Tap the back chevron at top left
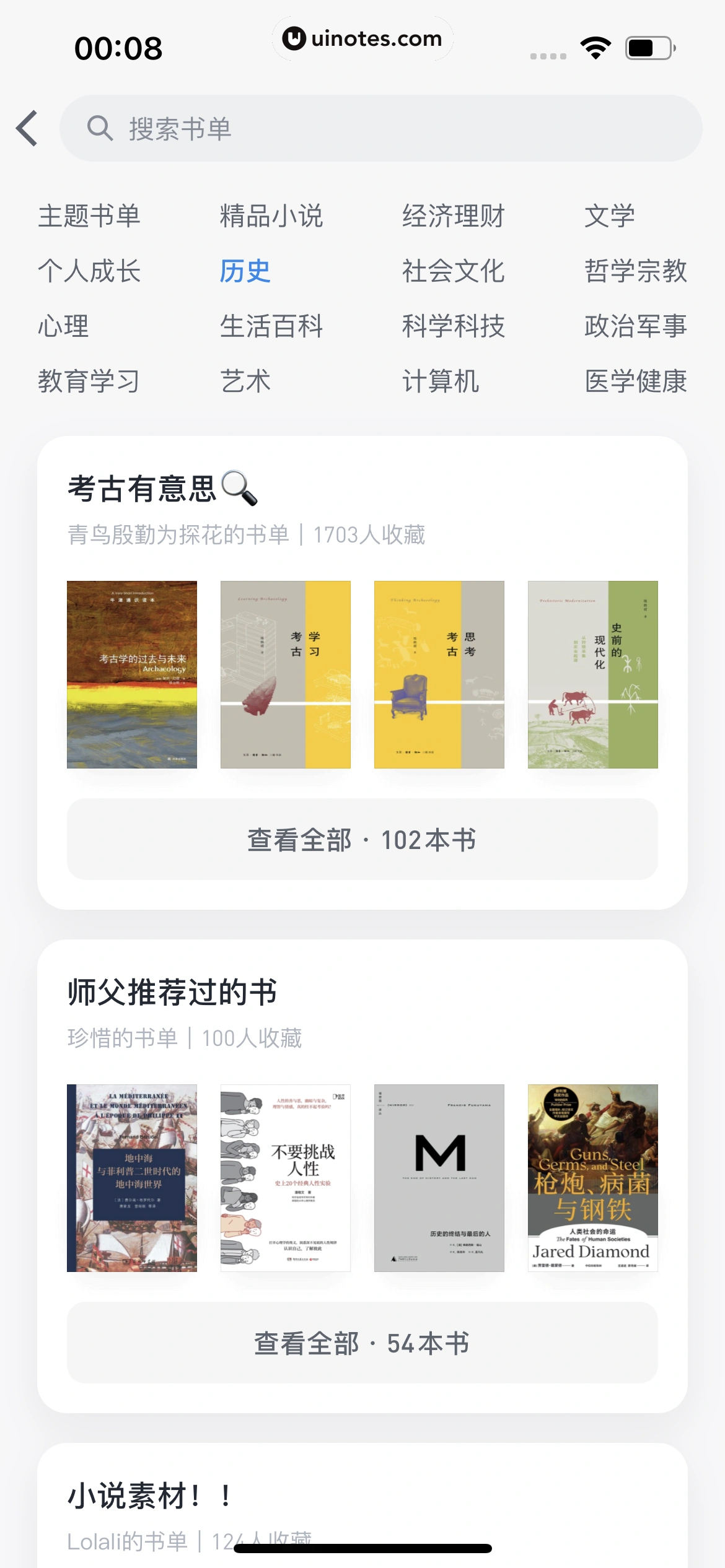Screen dimensions: 725x1568 (x=27, y=128)
